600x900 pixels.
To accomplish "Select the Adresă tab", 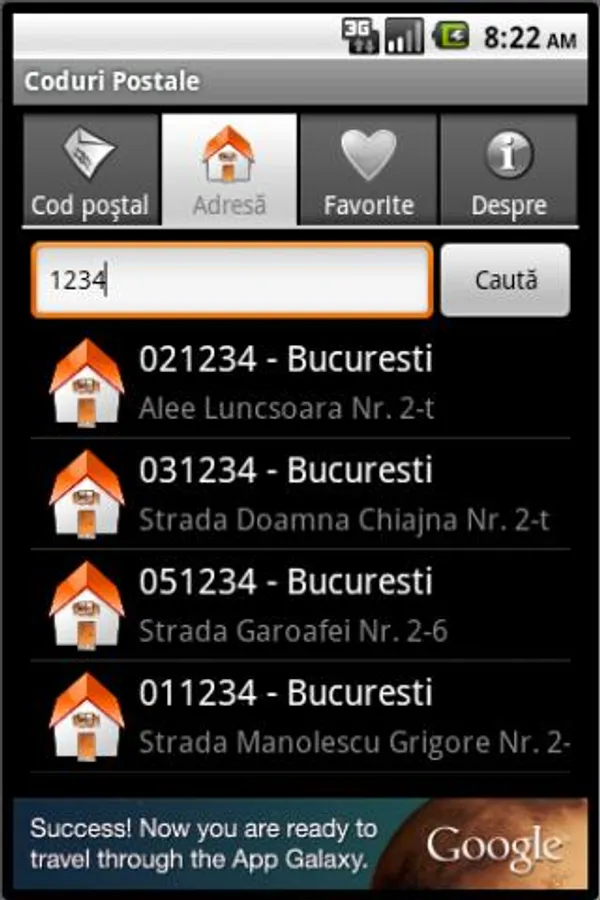I will tap(229, 170).
